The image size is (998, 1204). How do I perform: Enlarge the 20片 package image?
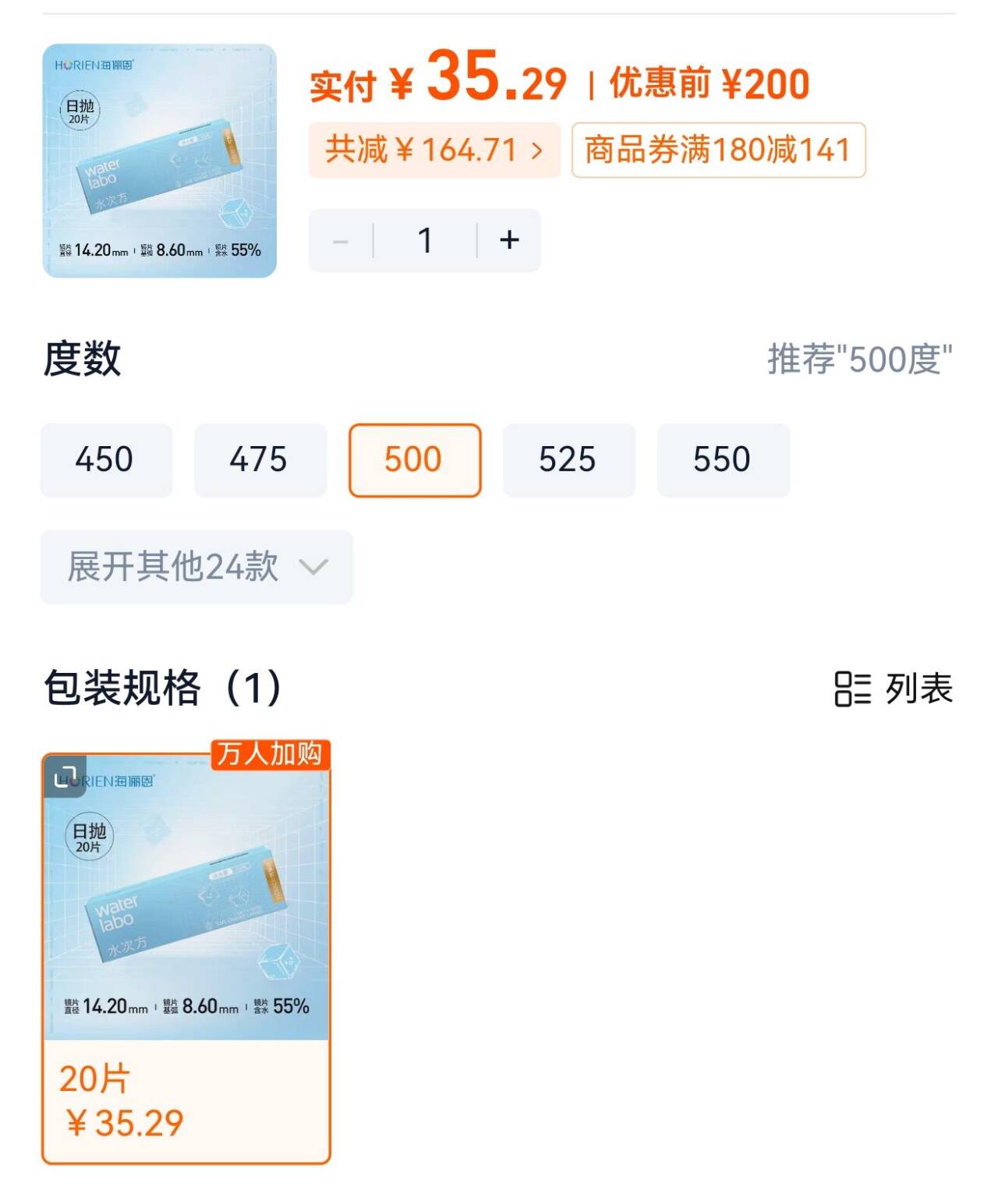65,777
